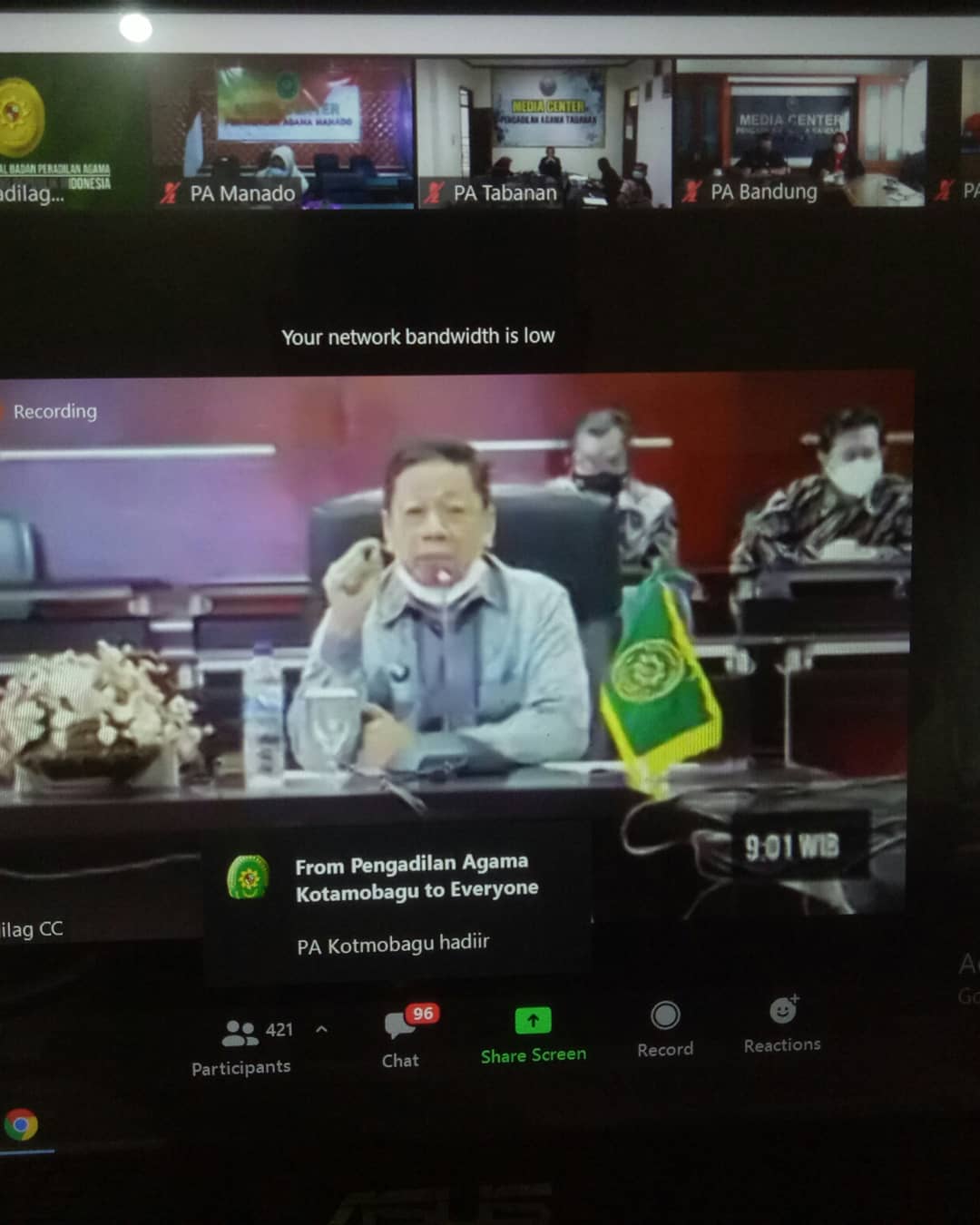Open the Chat with 96 unread
Image resolution: width=980 pixels, height=1225 pixels.
(x=400, y=1039)
